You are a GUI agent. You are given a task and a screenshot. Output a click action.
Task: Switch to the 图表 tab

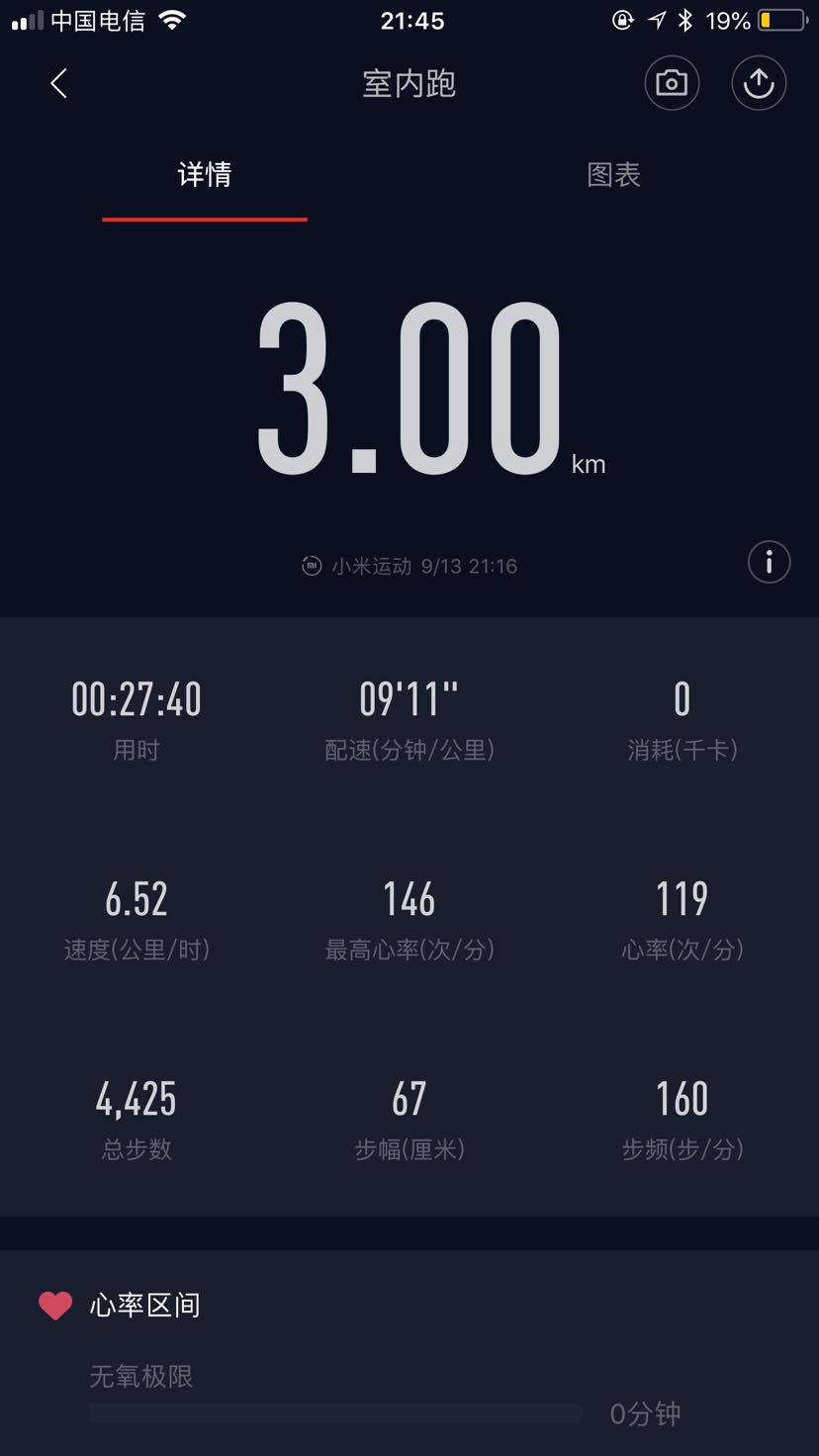(613, 175)
